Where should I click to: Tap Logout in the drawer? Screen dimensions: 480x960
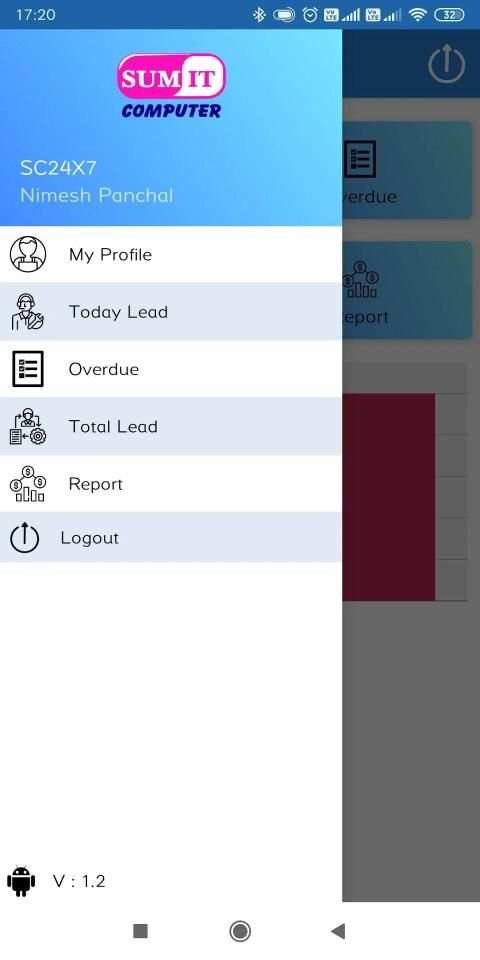point(171,538)
